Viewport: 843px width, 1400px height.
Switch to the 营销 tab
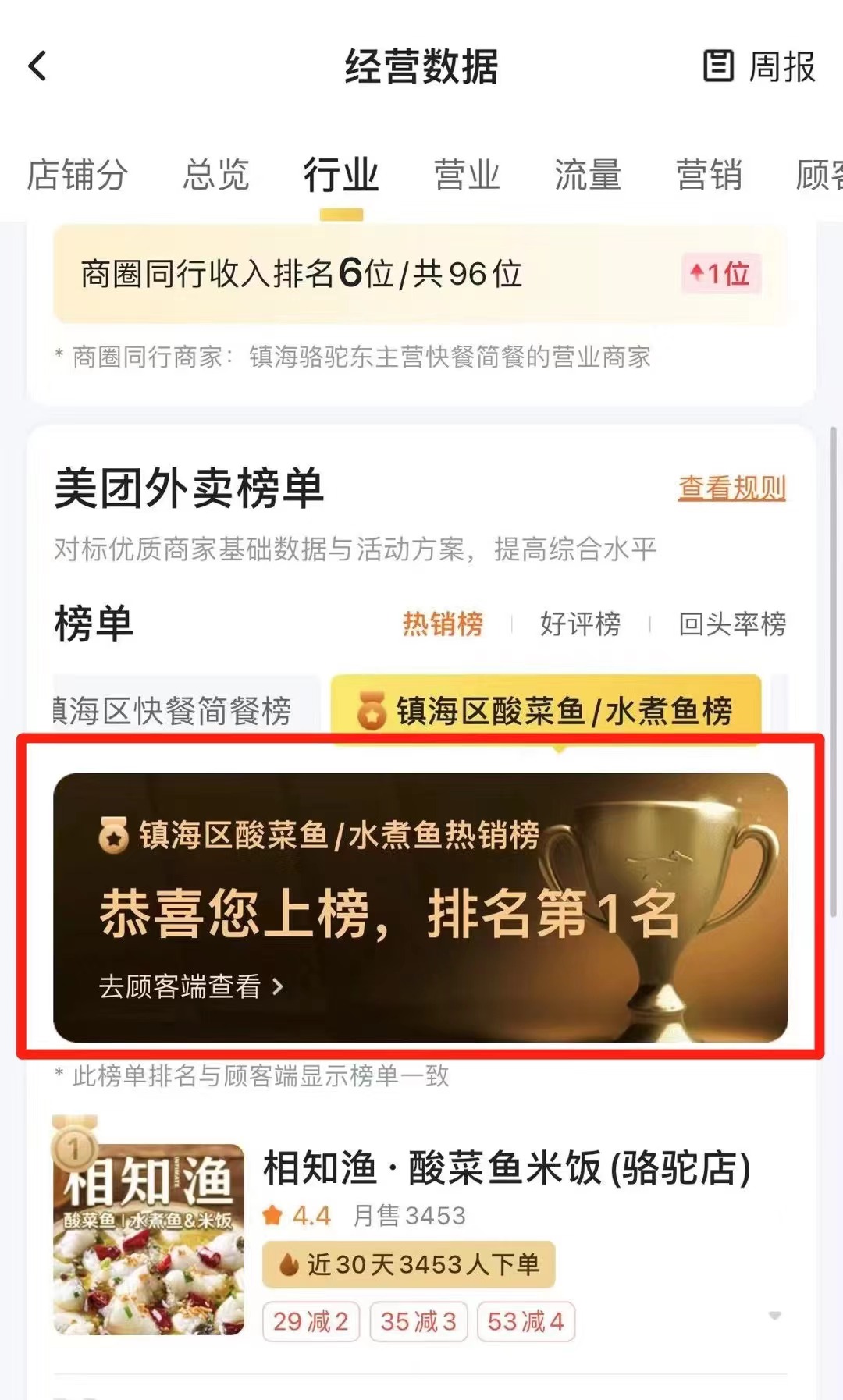click(x=709, y=174)
